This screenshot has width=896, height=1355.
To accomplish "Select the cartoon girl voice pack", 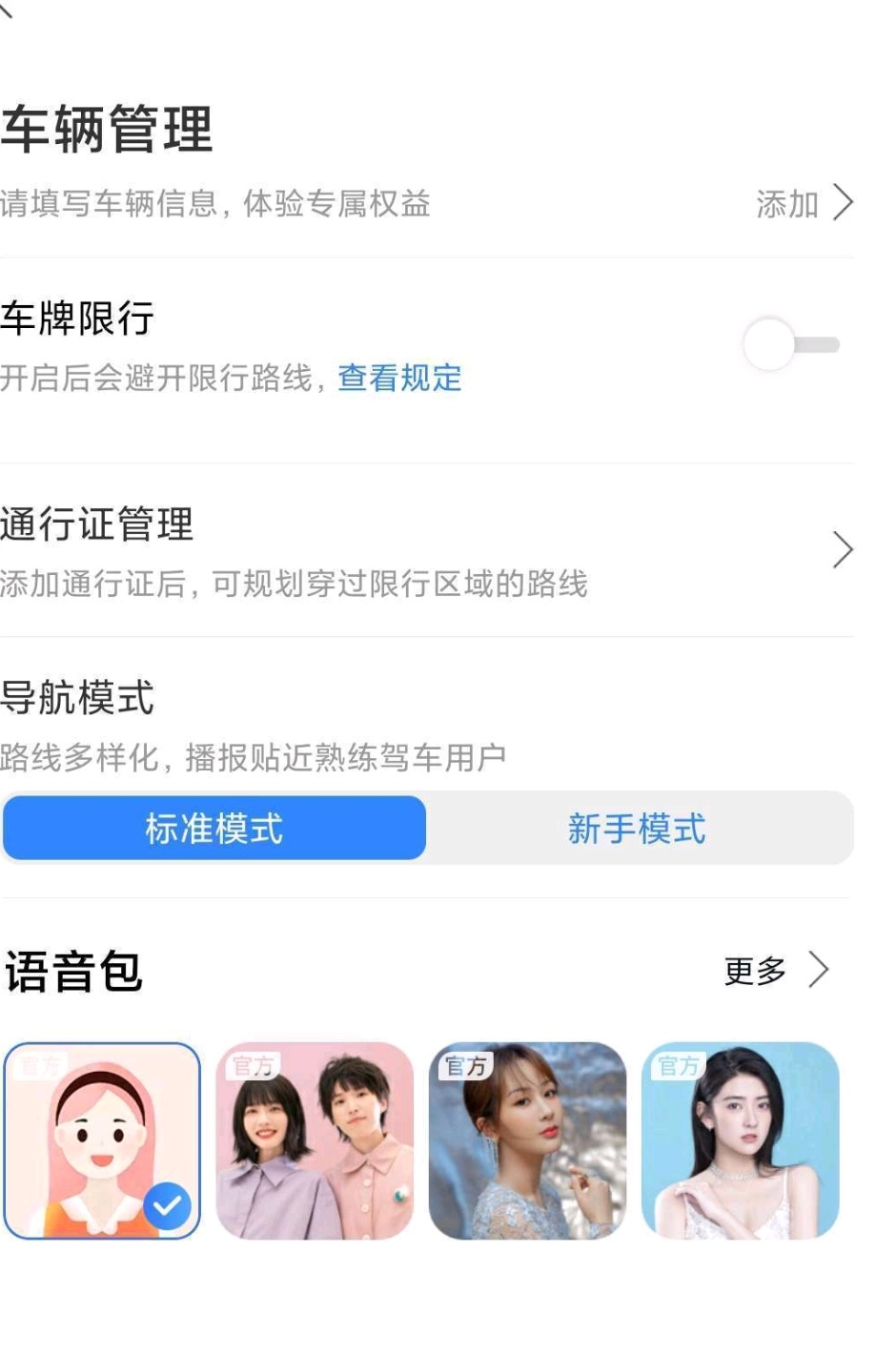I will coord(102,1140).
